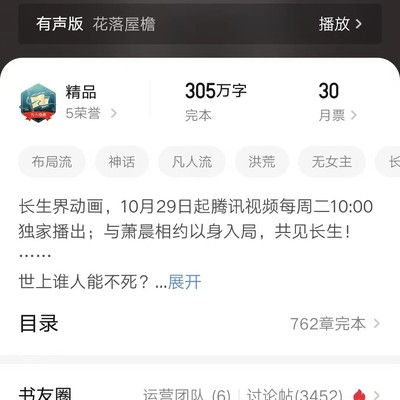This screenshot has height=400, width=400.
Task: View the 30 月票 monthly tickets
Action: point(337,102)
